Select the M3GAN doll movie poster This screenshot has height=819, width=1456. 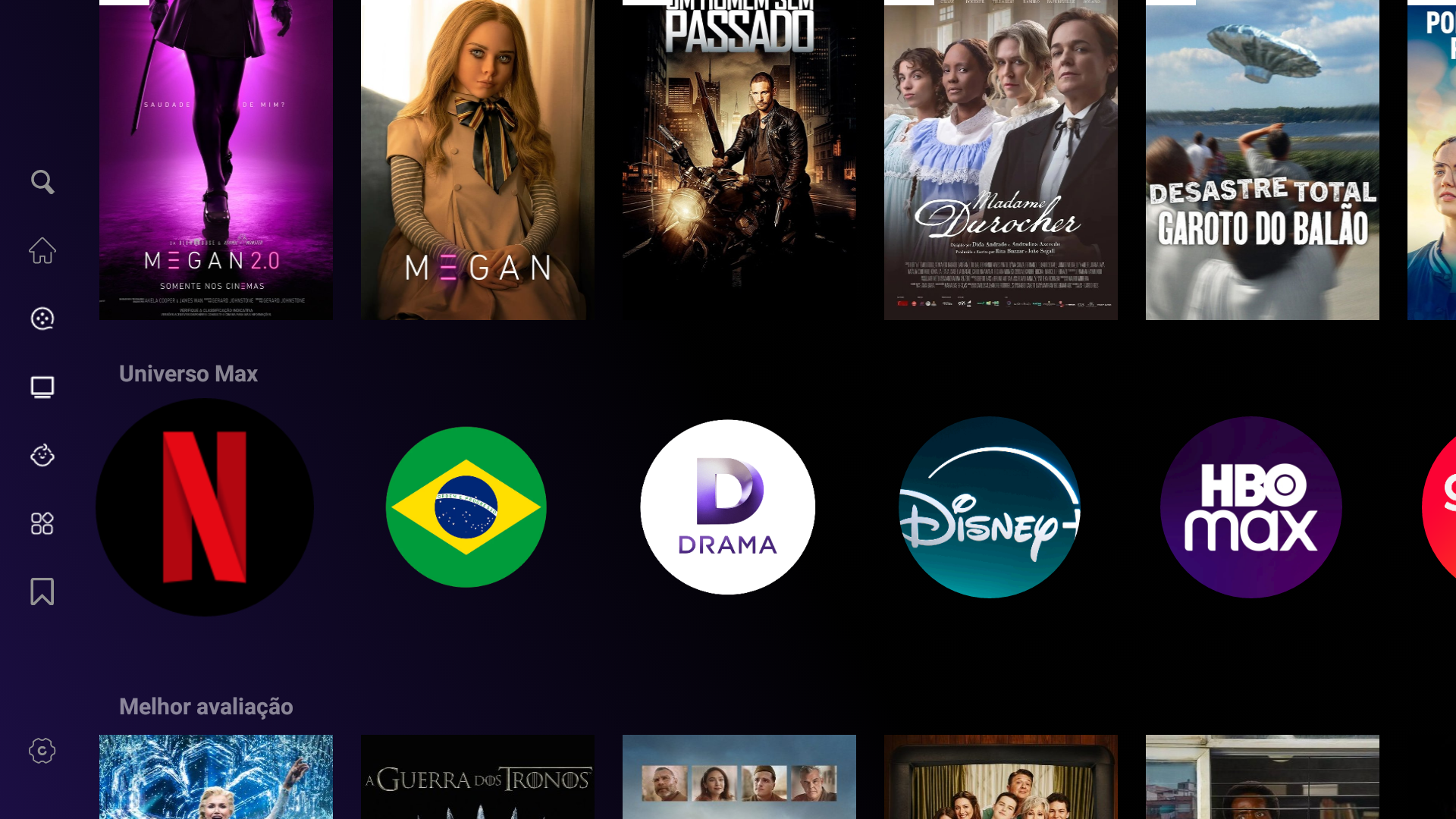click(x=478, y=159)
